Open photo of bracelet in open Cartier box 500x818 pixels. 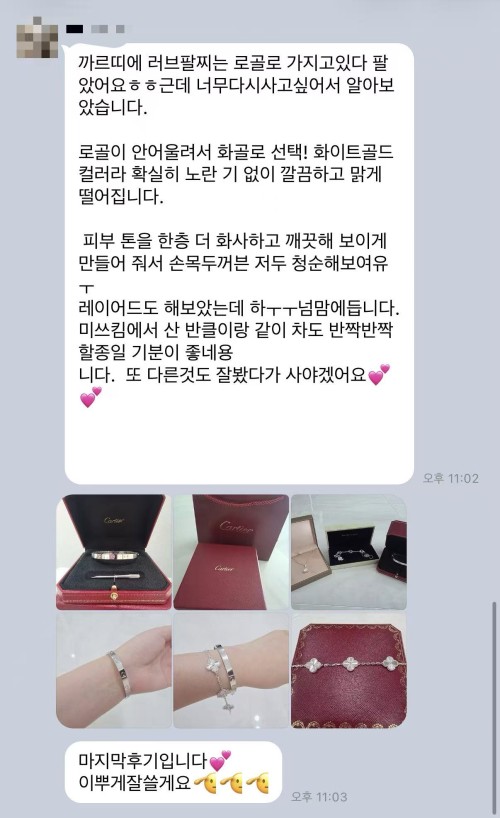114,552
